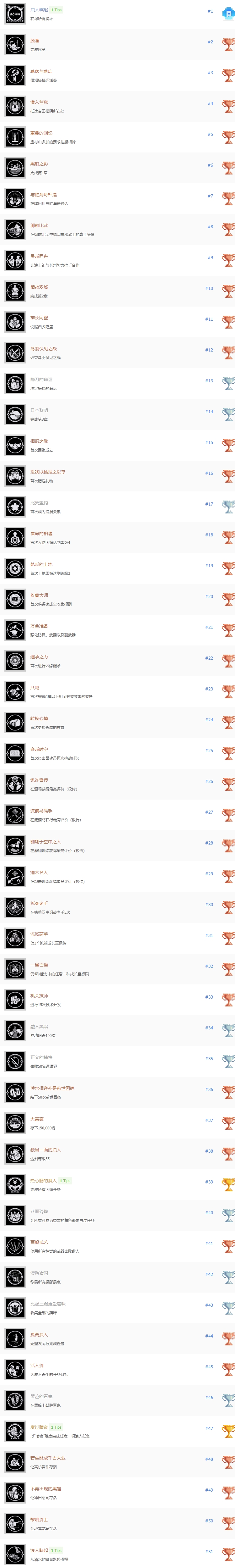Open the 穿越时空 trophy entry
Viewport: 235px width, 1568px height.
[39, 749]
